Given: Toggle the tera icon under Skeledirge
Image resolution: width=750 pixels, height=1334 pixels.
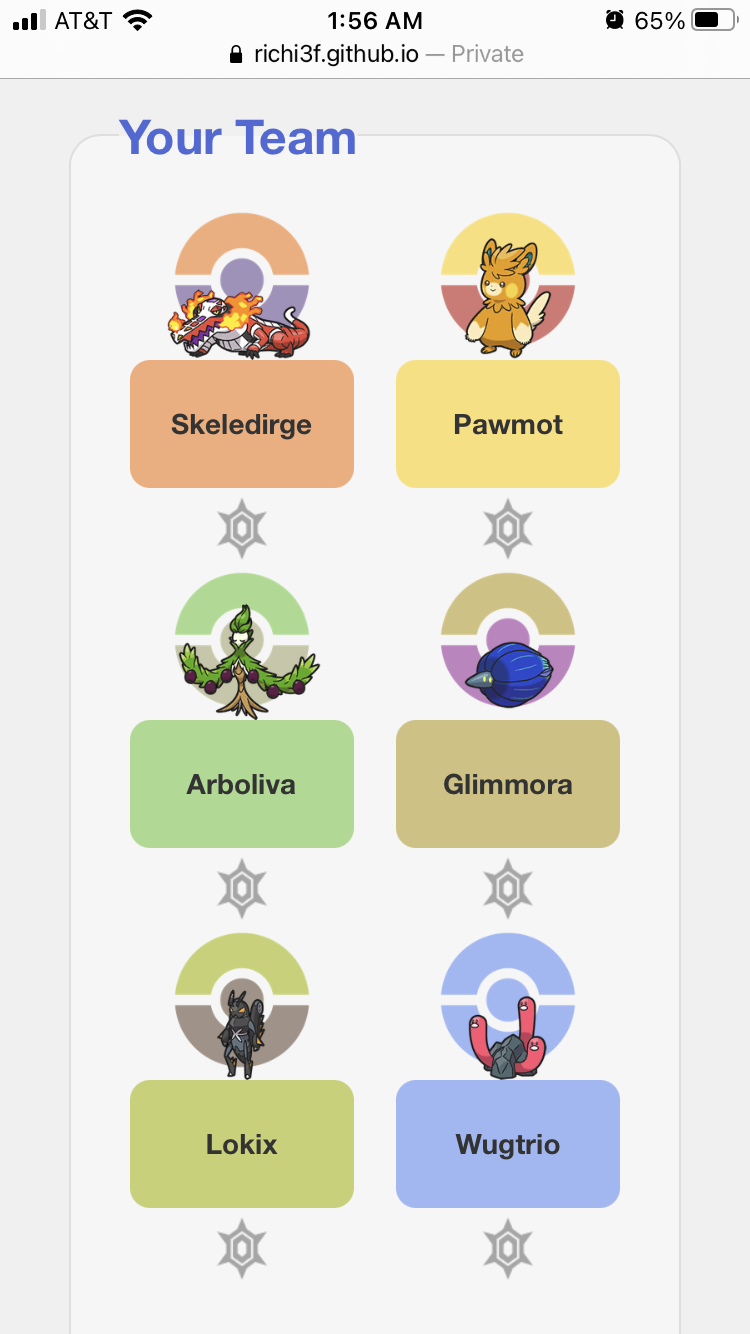Looking at the screenshot, I should click(x=242, y=528).
